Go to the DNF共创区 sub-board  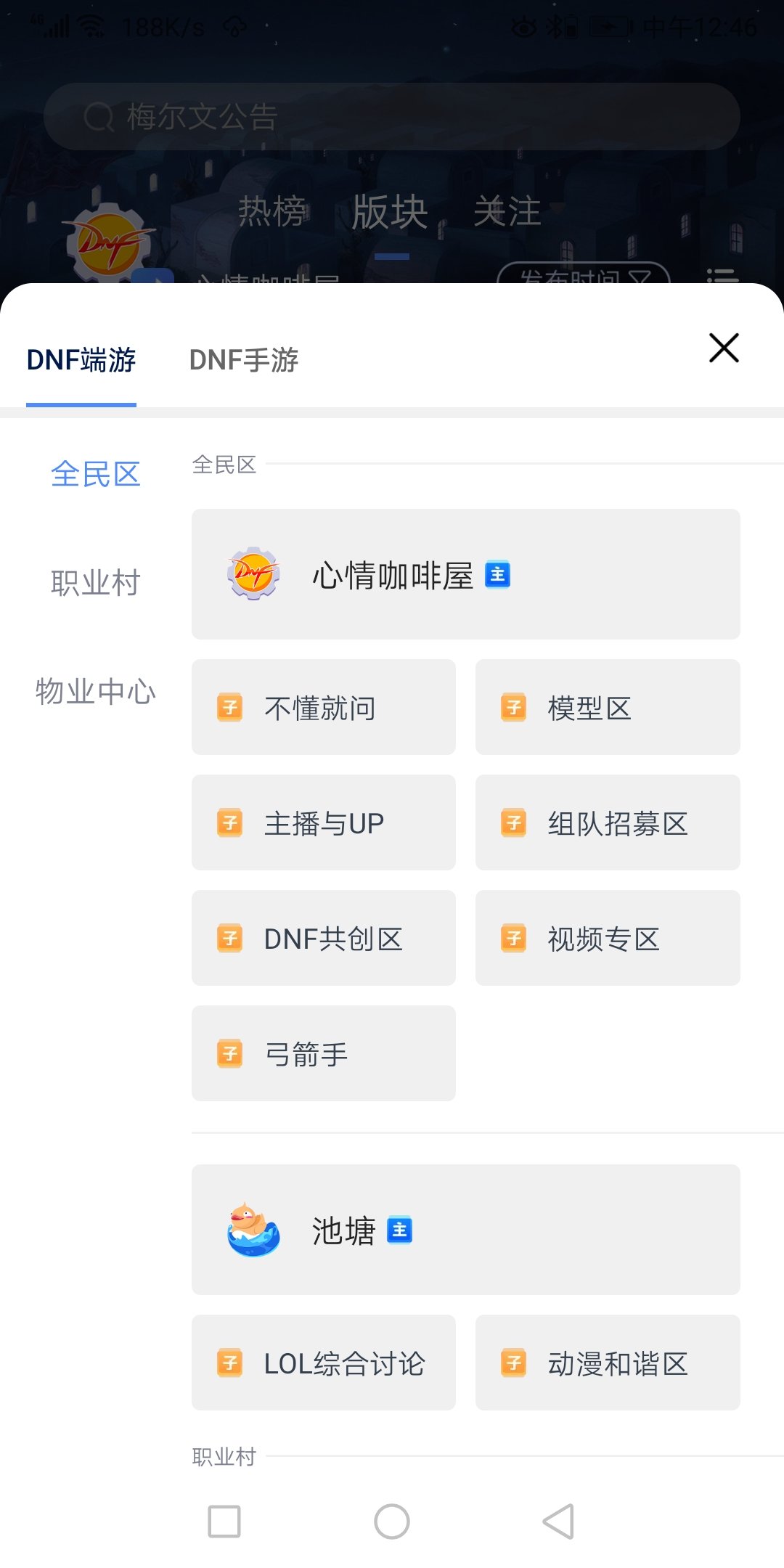(x=324, y=938)
